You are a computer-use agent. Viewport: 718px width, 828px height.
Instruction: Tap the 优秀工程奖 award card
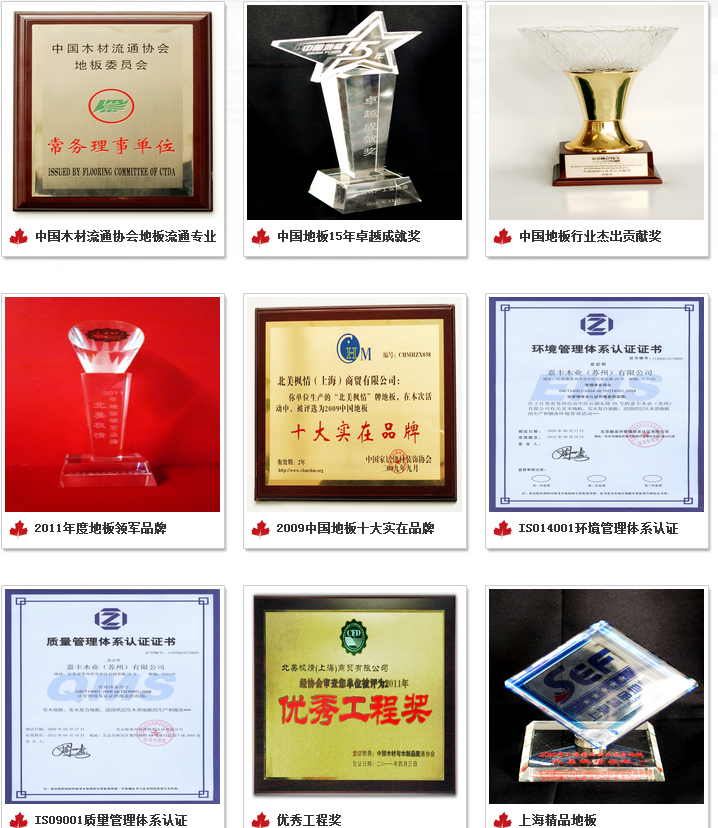(x=354, y=696)
